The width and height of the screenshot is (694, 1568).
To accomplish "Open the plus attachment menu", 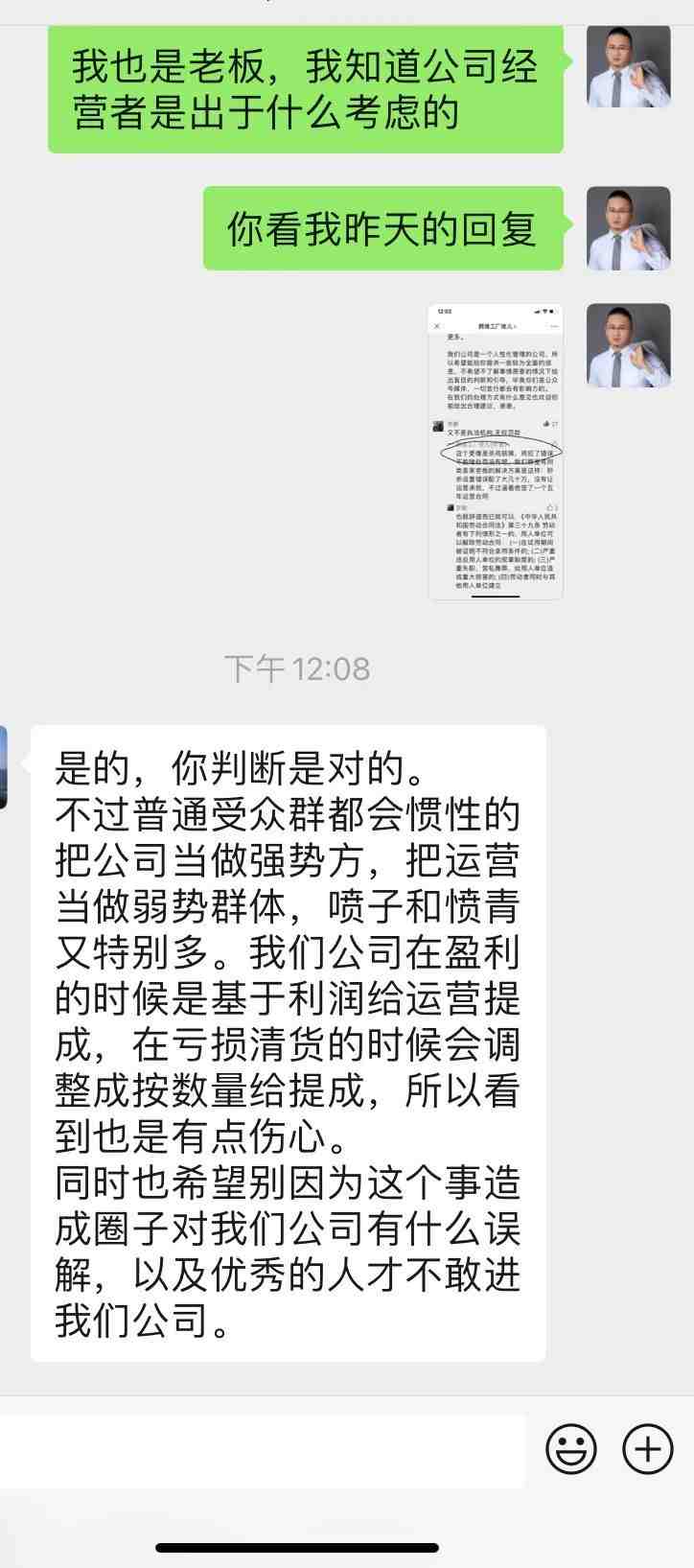I will click(x=648, y=1449).
